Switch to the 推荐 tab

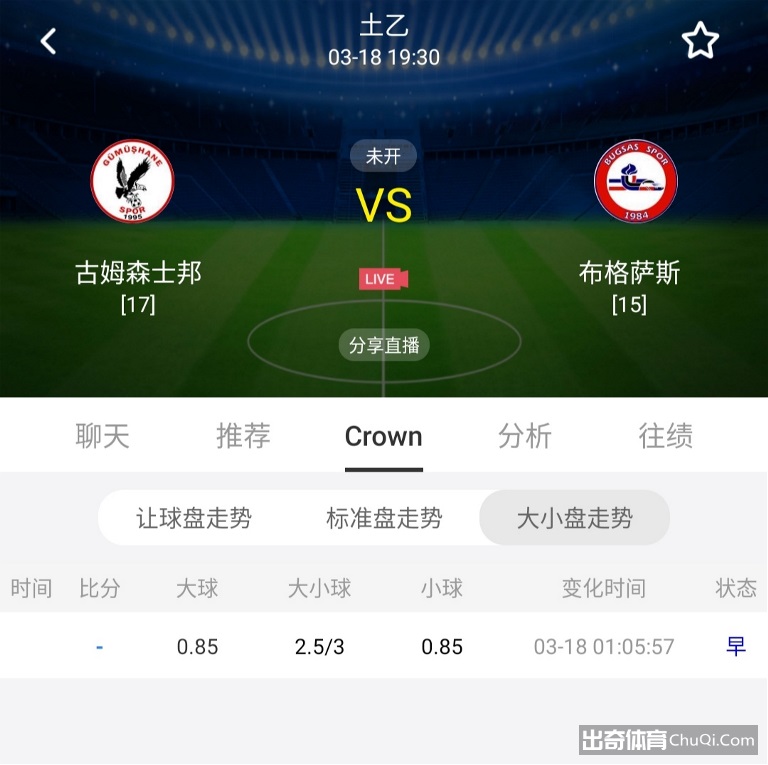pyautogui.click(x=243, y=436)
